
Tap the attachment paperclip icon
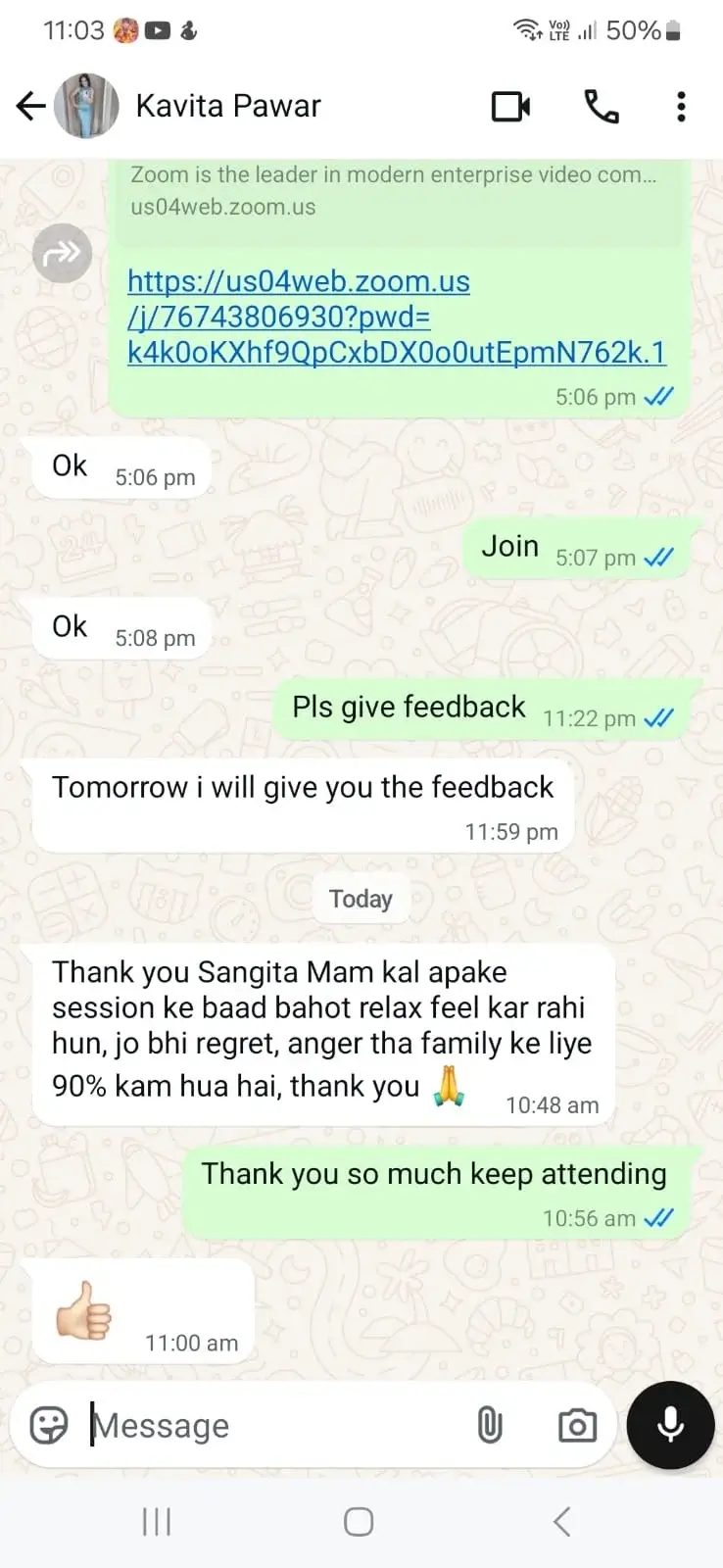[x=490, y=1425]
